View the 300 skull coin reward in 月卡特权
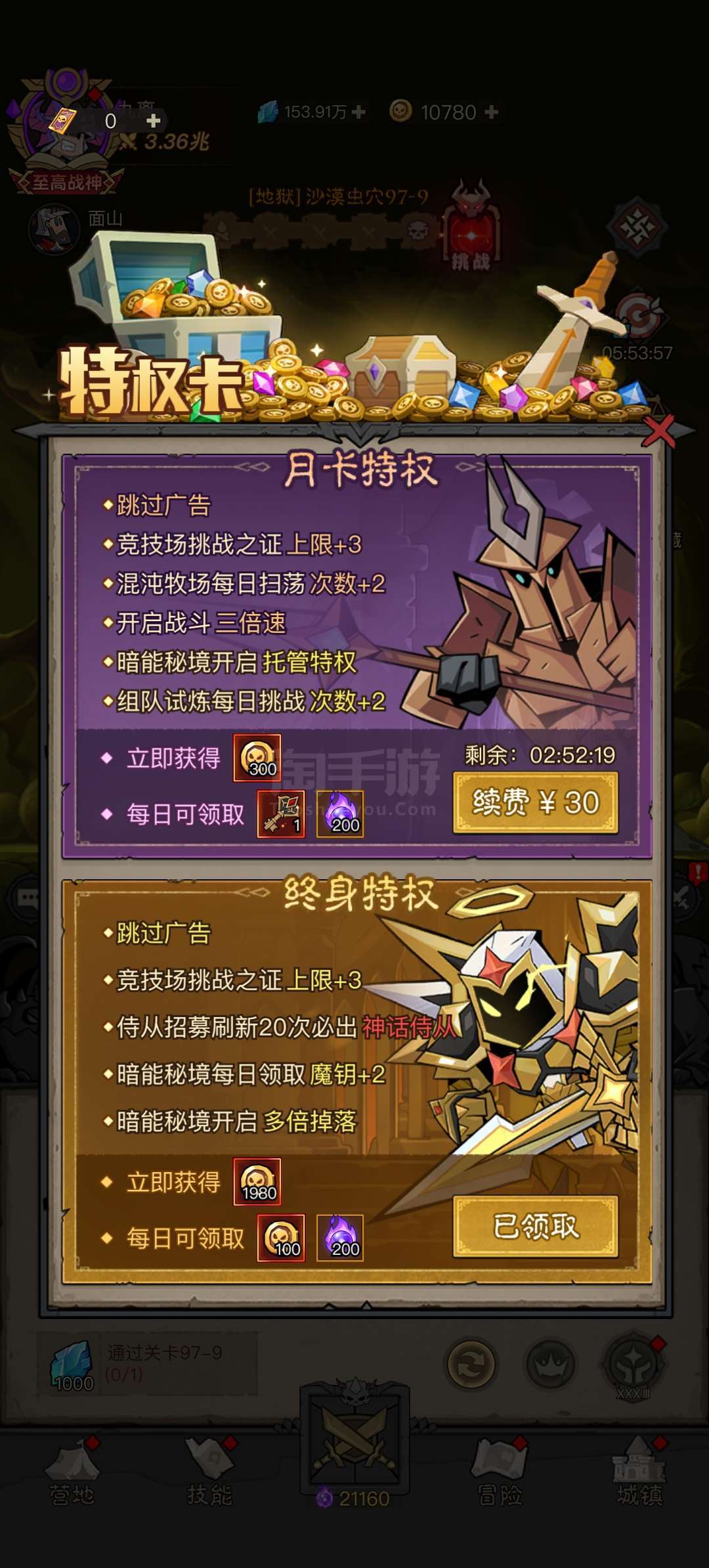Viewport: 709px width, 1568px height. click(x=257, y=758)
